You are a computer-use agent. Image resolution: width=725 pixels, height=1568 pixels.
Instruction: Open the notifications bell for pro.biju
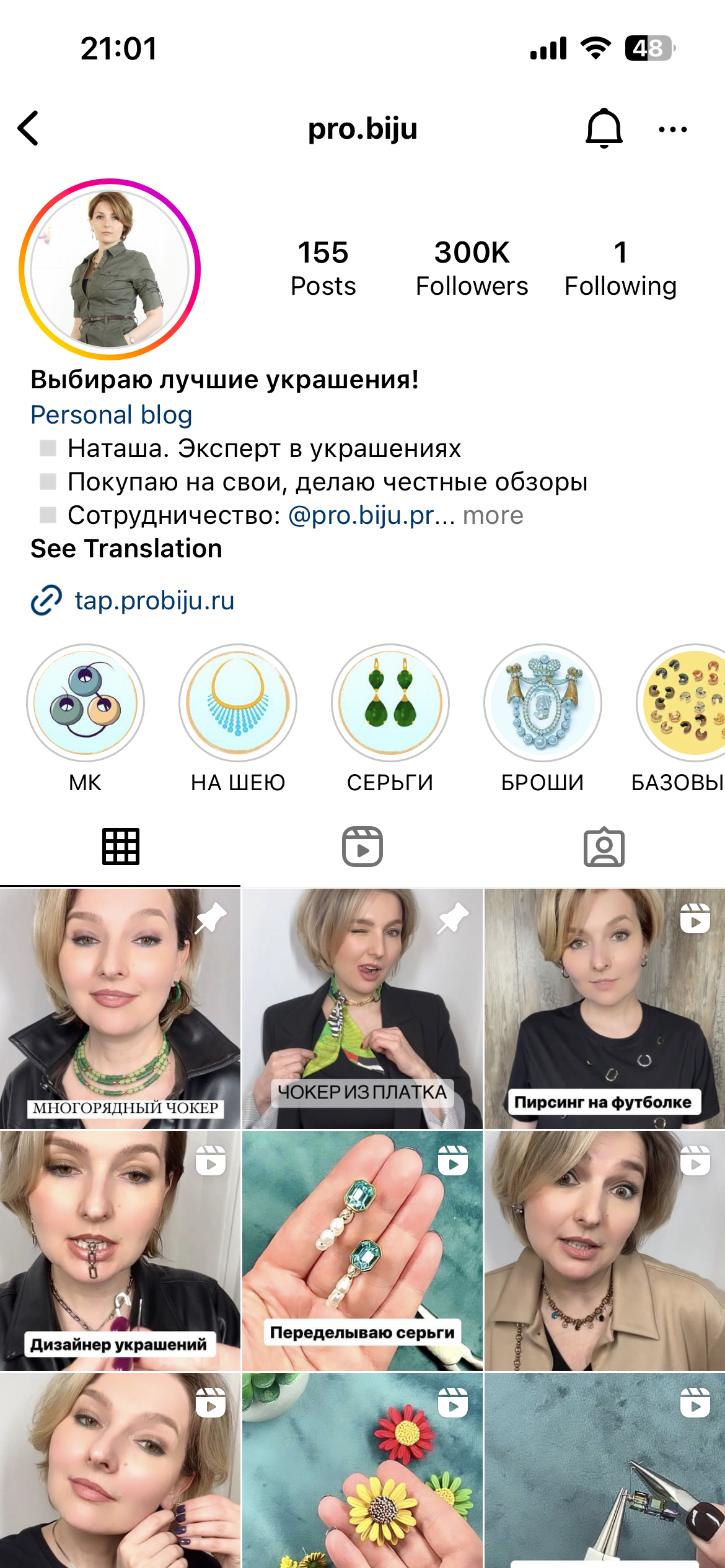[604, 128]
